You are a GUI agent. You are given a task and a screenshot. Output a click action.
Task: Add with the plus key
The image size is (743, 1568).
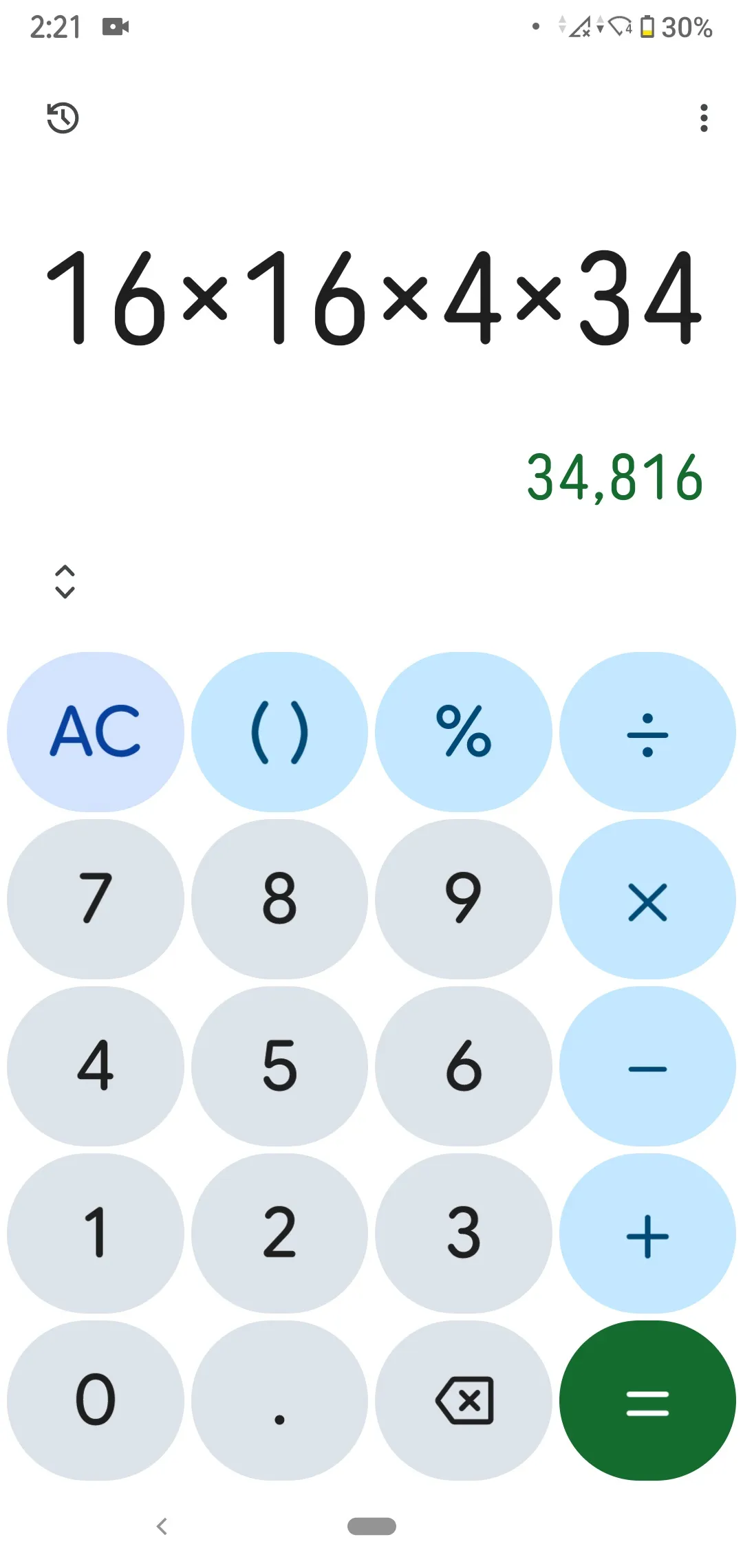647,1234
